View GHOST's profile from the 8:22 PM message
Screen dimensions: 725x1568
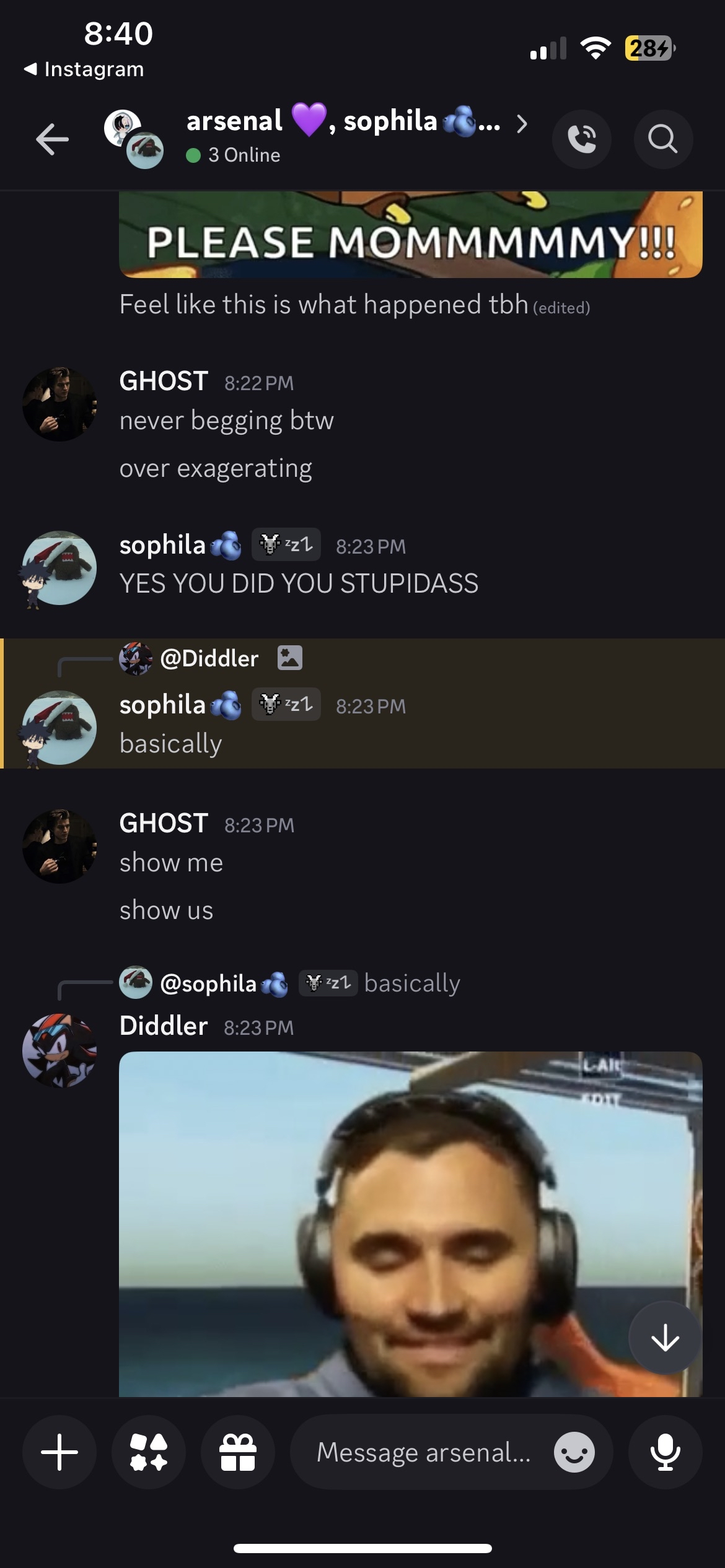59,404
